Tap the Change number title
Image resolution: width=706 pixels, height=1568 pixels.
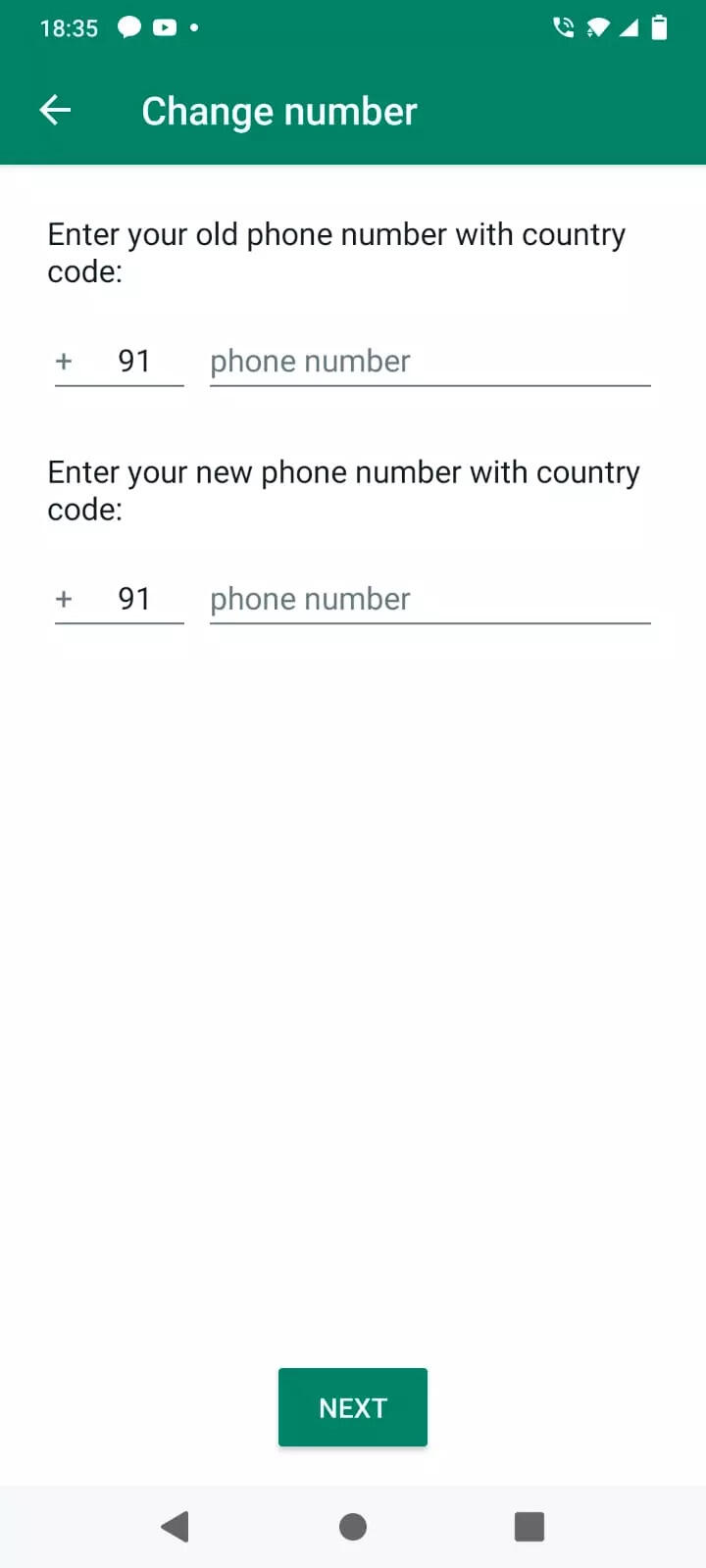[x=278, y=111]
